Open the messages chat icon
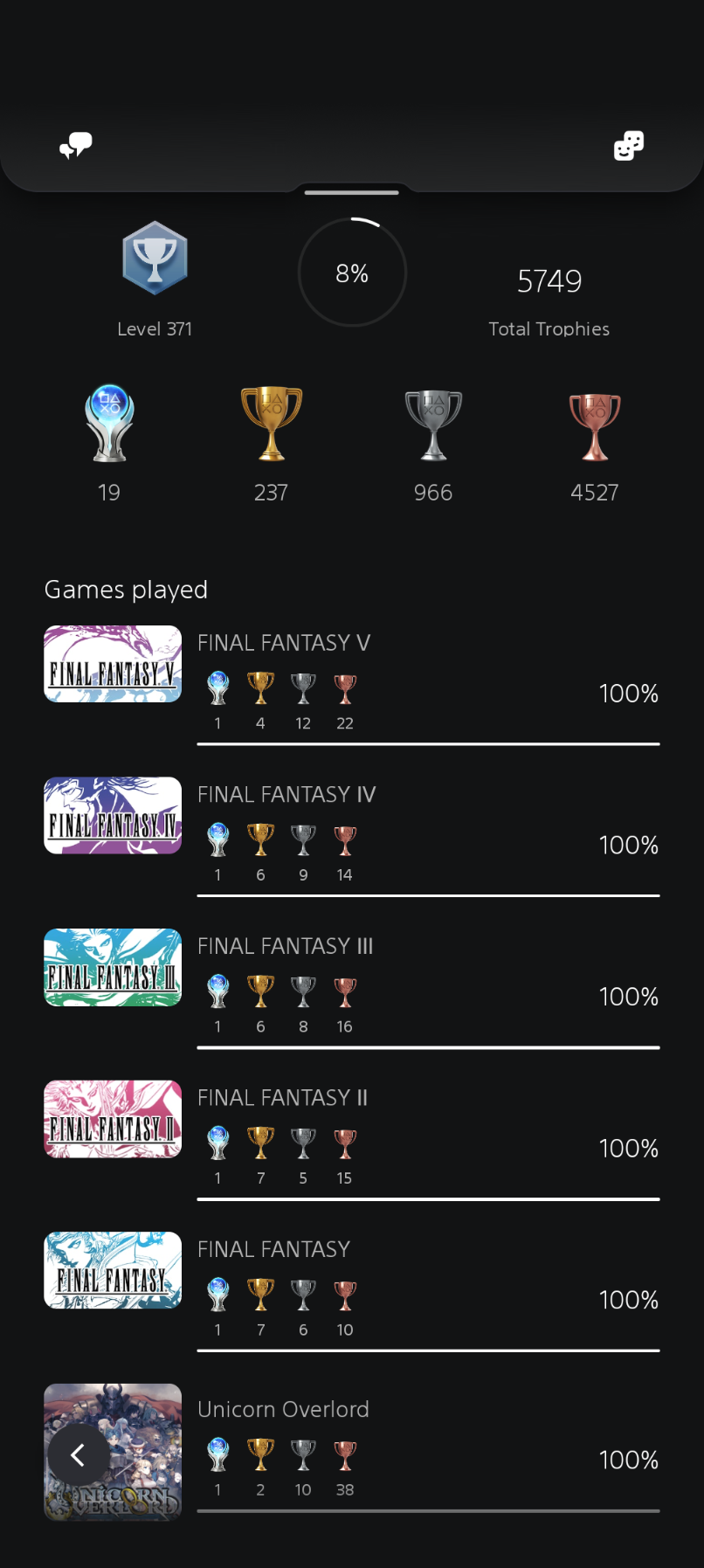This screenshot has width=704, height=1568. click(x=75, y=144)
